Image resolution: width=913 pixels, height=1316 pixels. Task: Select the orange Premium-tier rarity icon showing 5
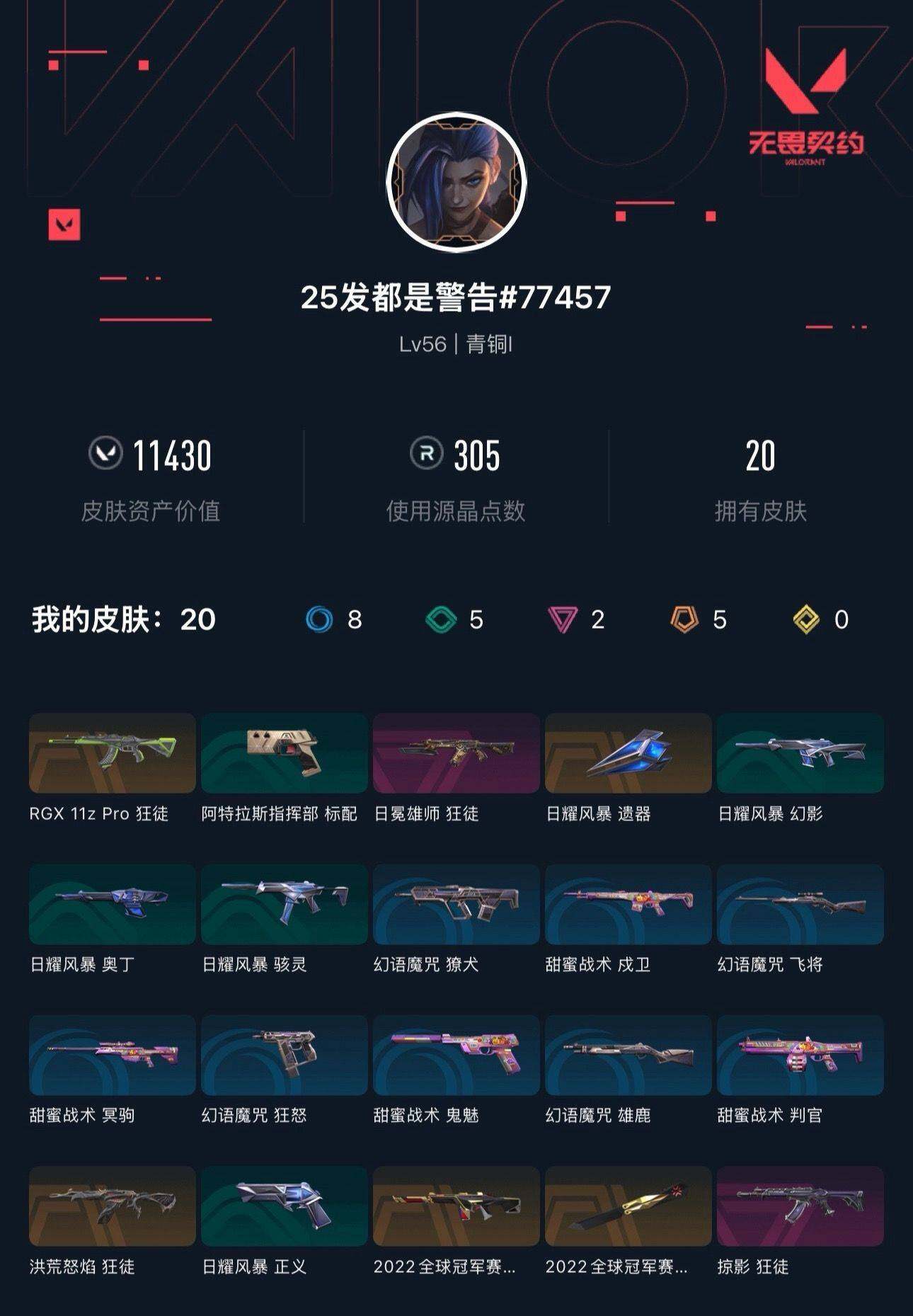(x=683, y=619)
